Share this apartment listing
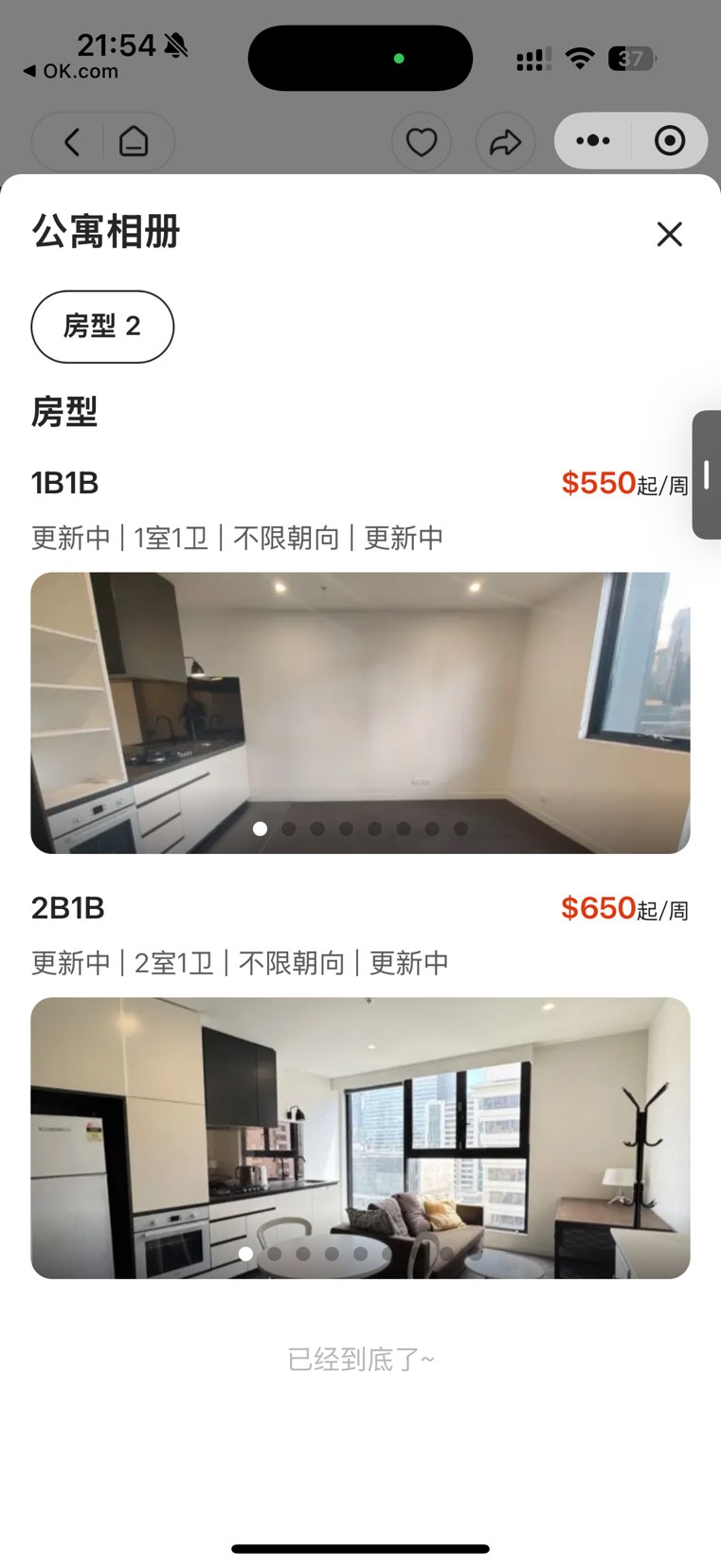This screenshot has width=721, height=1568. [505, 142]
